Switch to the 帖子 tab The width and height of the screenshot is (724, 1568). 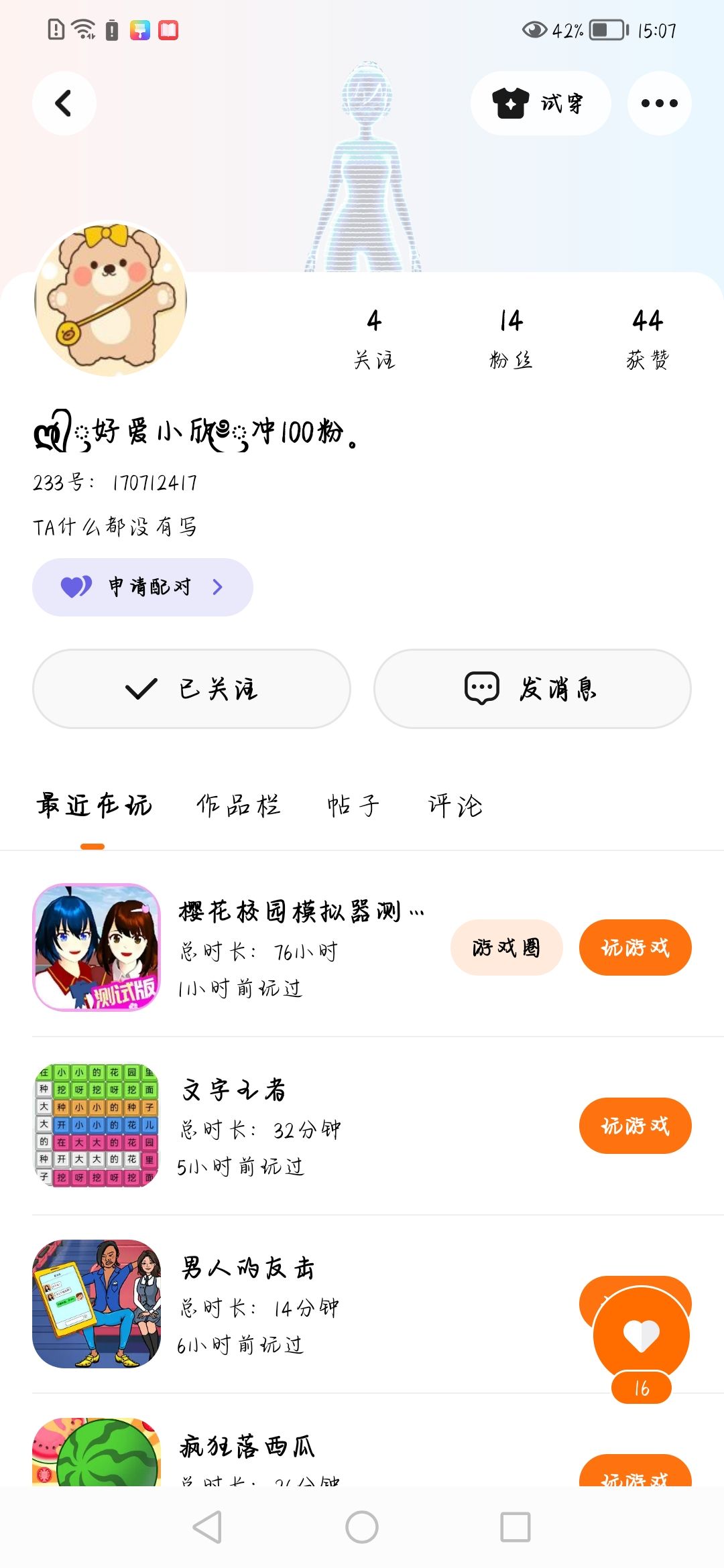pos(353,805)
